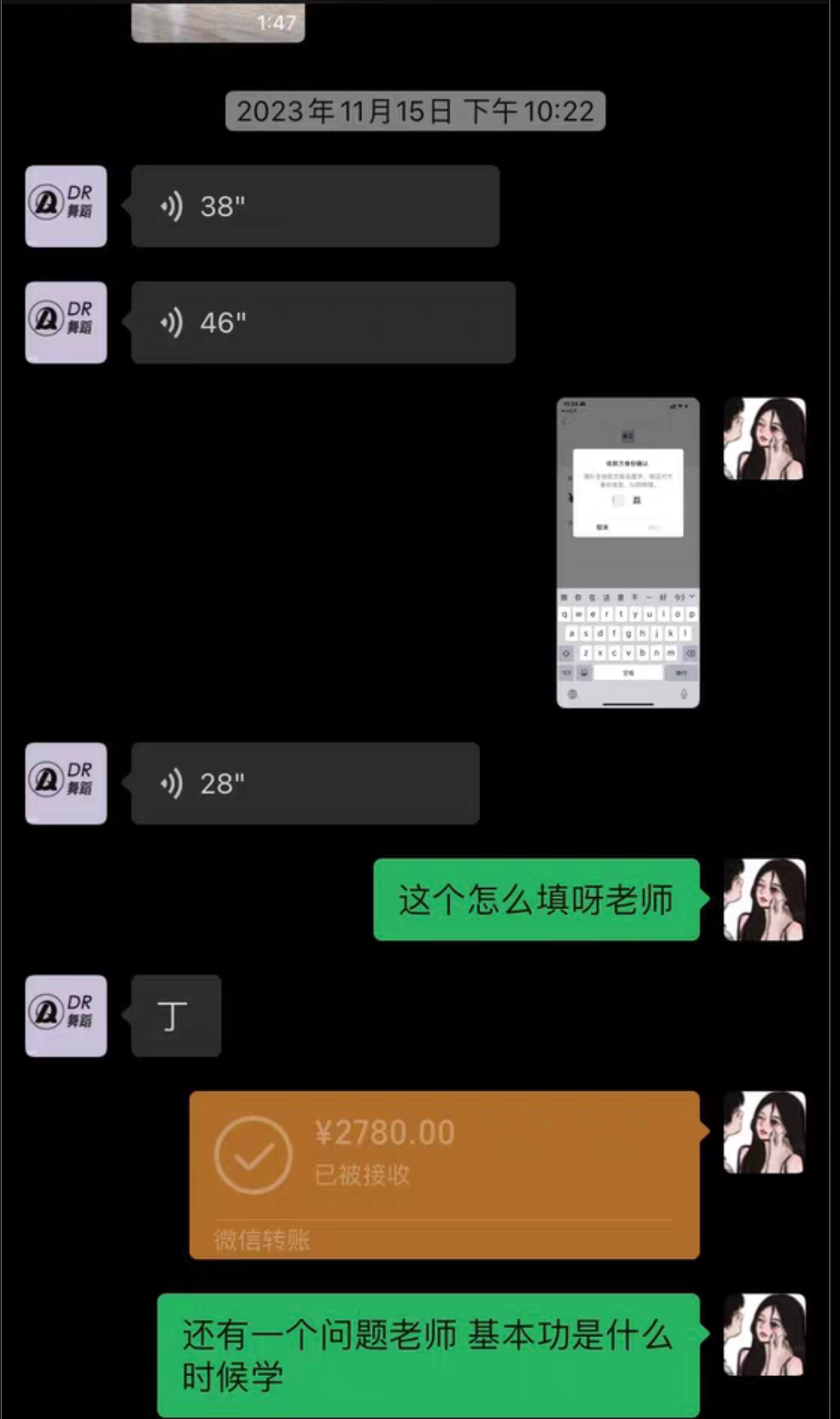840x1419 pixels.
Task: Open the sent phone screenshot image
Action: click(628, 553)
